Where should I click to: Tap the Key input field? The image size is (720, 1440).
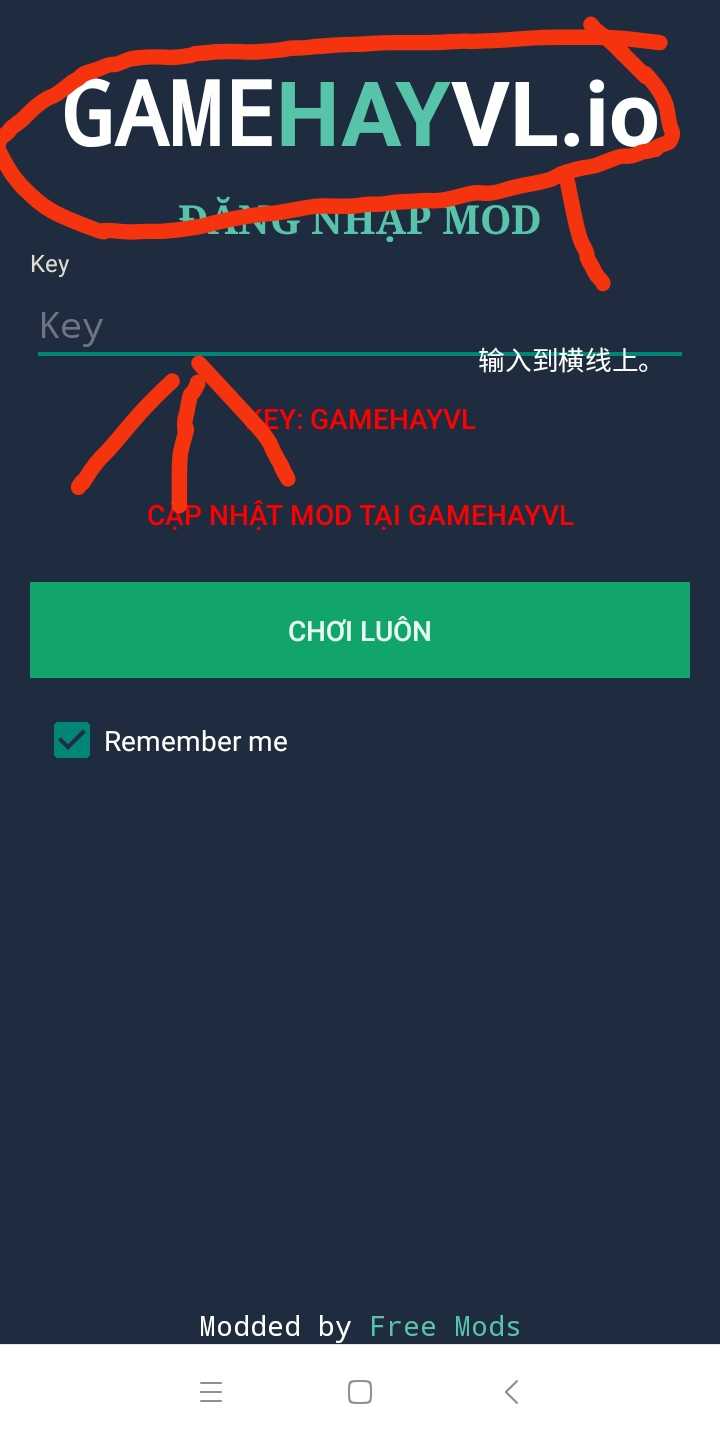click(300, 327)
